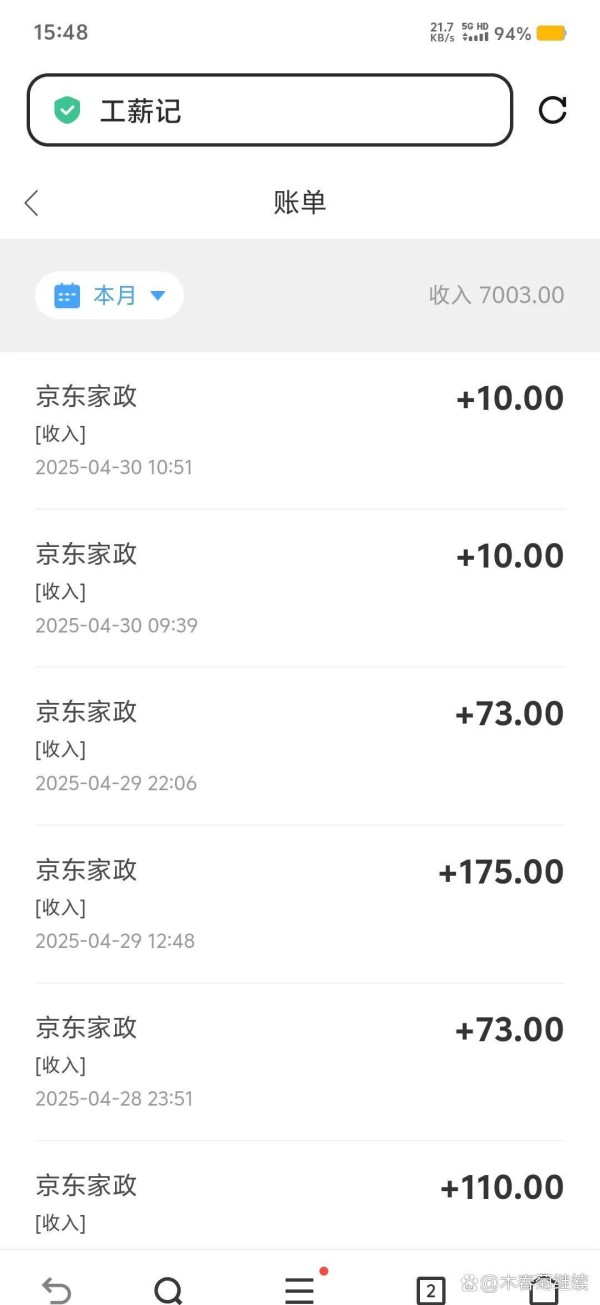The height and width of the screenshot is (1305, 600).
Task: Open the browser menu with red dot
Action: [x=300, y=1290]
